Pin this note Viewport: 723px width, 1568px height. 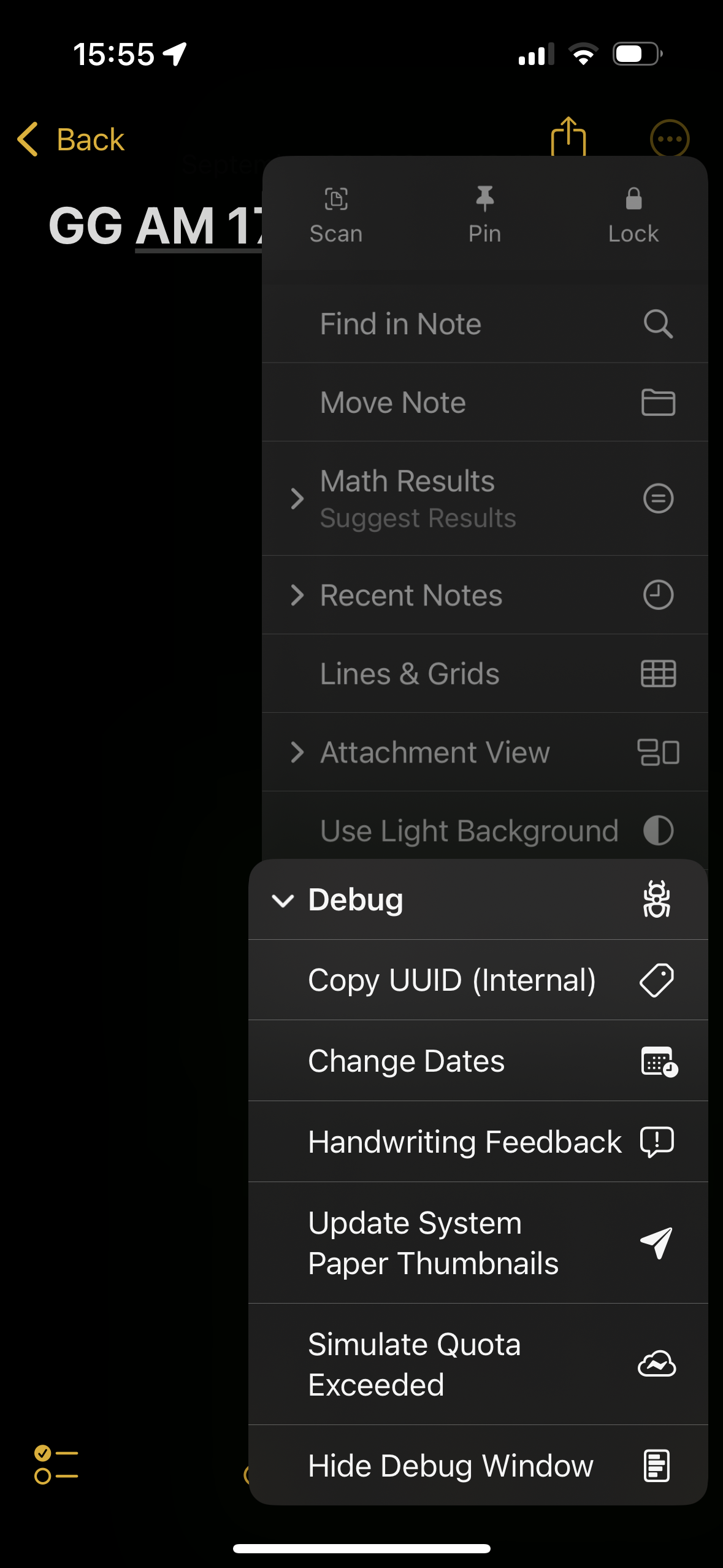(x=485, y=215)
